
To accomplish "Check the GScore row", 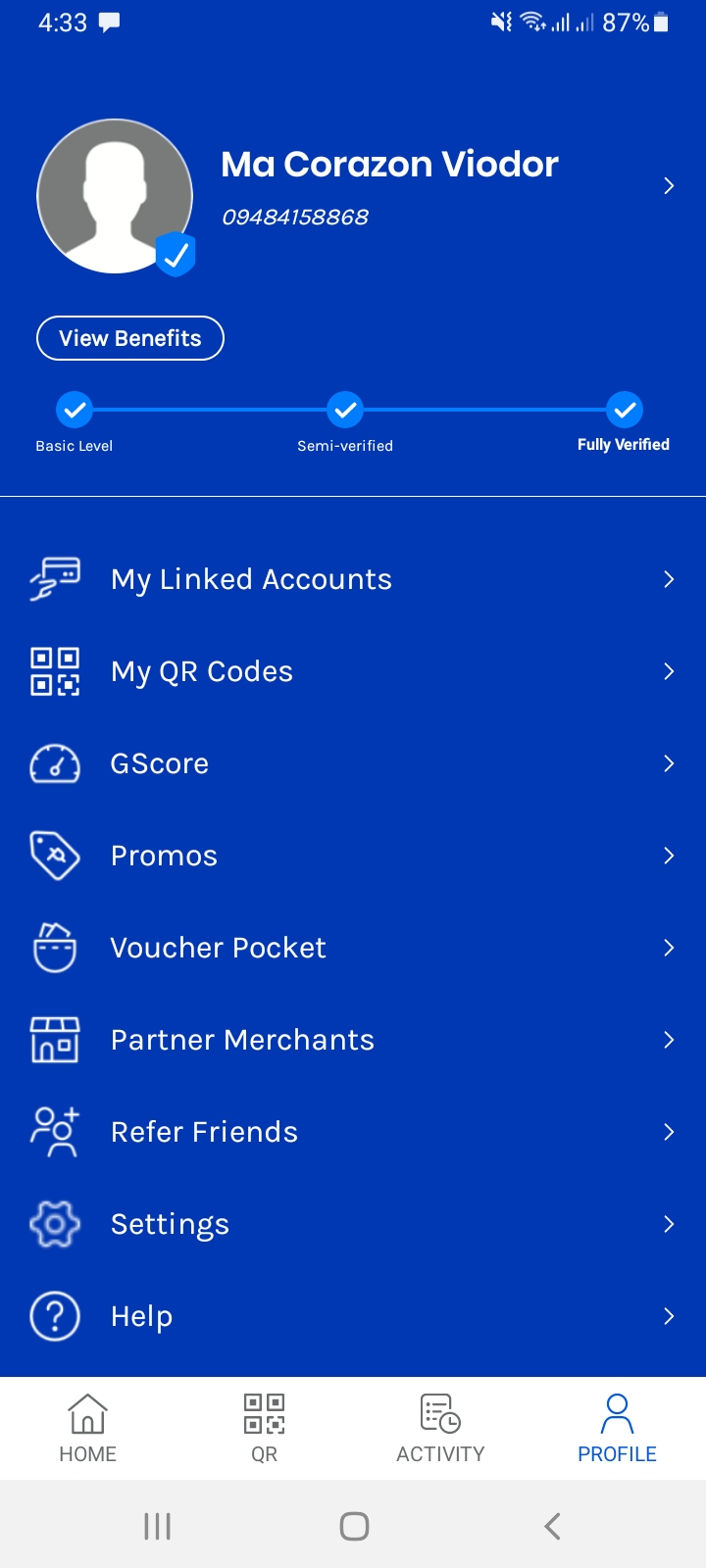I will coord(353,763).
